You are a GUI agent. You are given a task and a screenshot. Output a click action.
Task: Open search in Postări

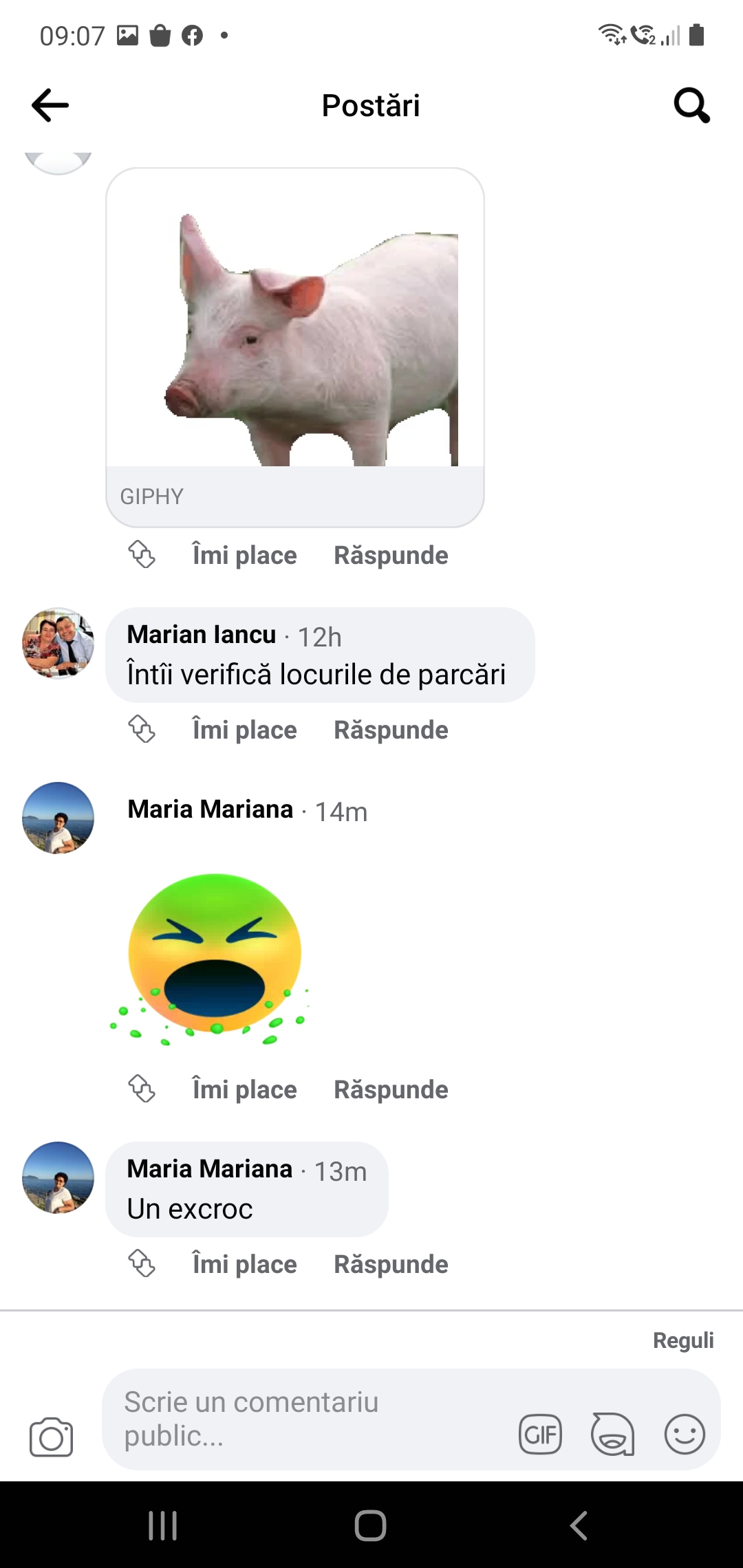coord(691,105)
